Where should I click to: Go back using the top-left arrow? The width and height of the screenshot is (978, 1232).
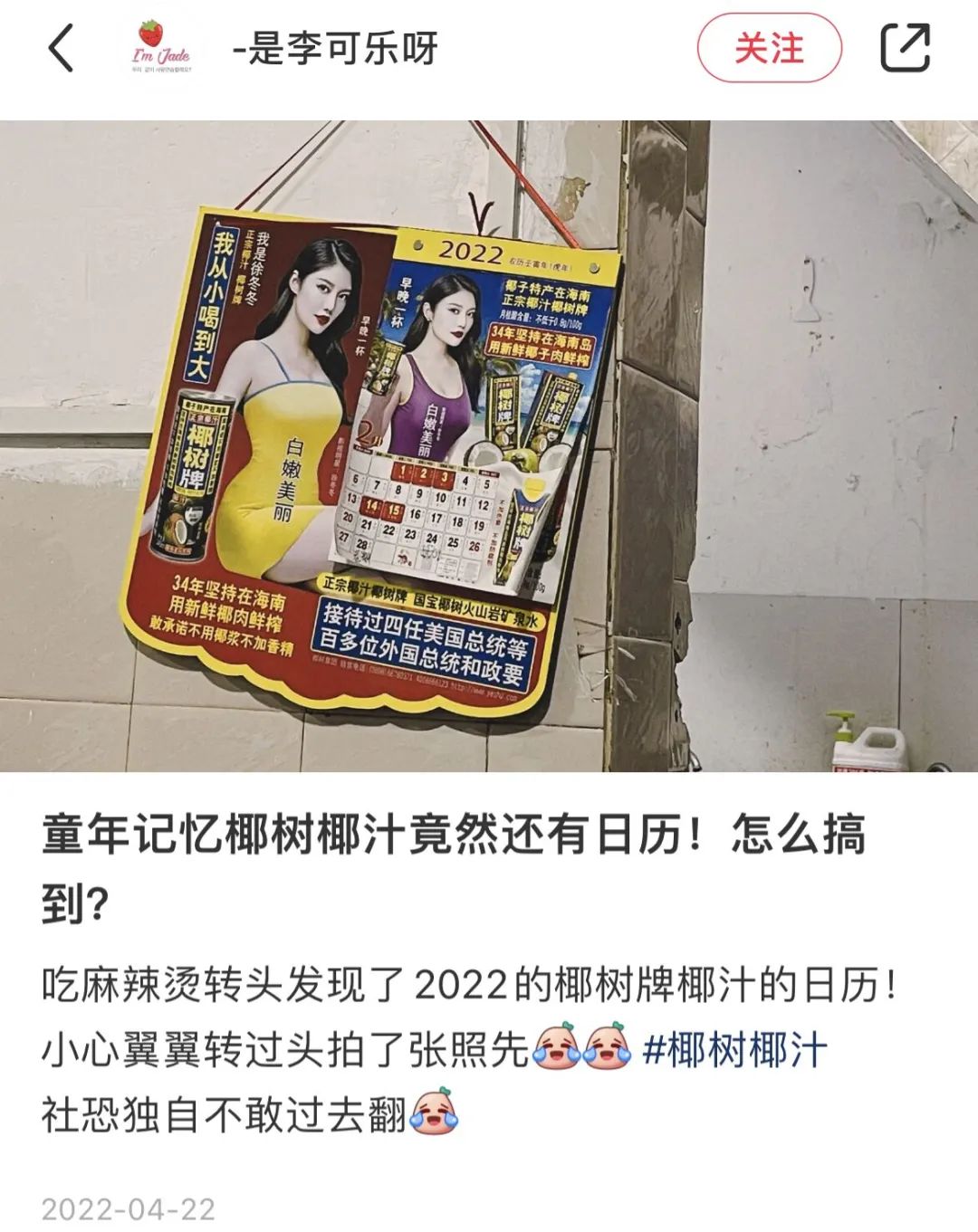coord(61,48)
